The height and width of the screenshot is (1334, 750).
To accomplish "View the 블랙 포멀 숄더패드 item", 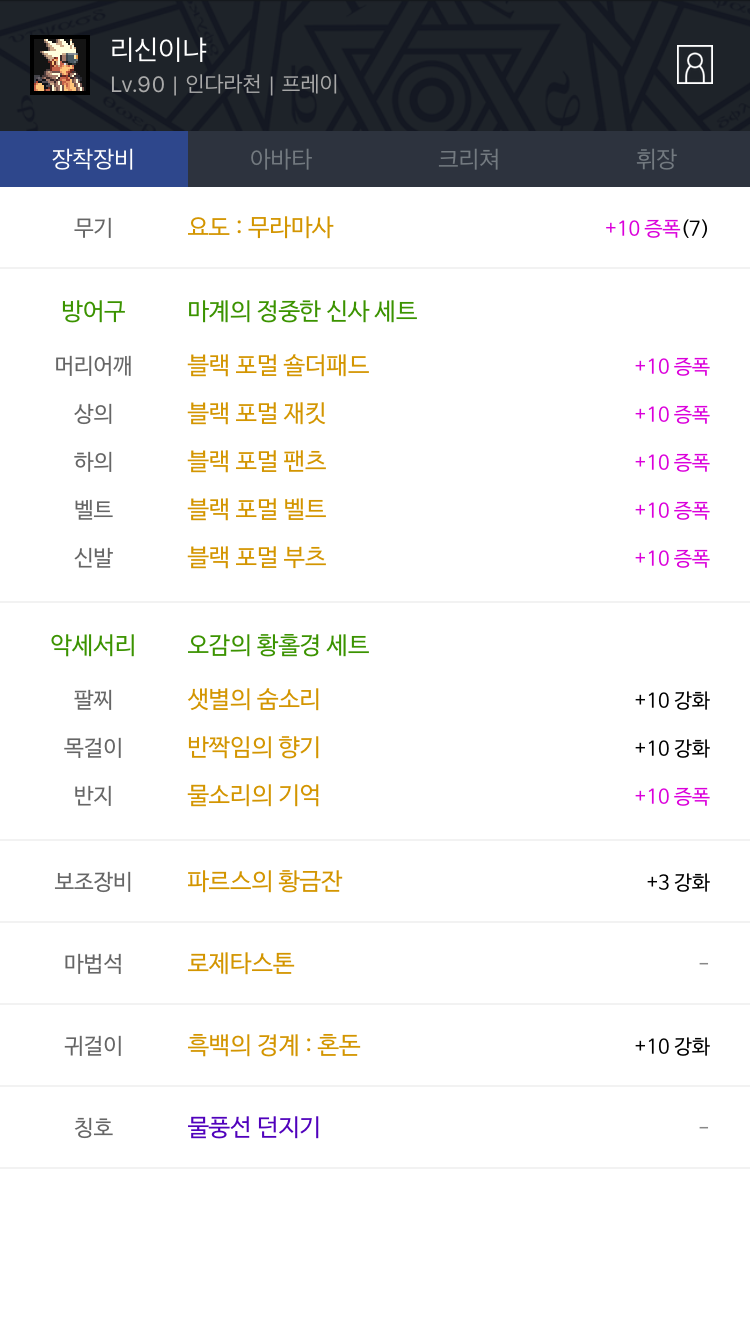I will click(x=375, y=366).
